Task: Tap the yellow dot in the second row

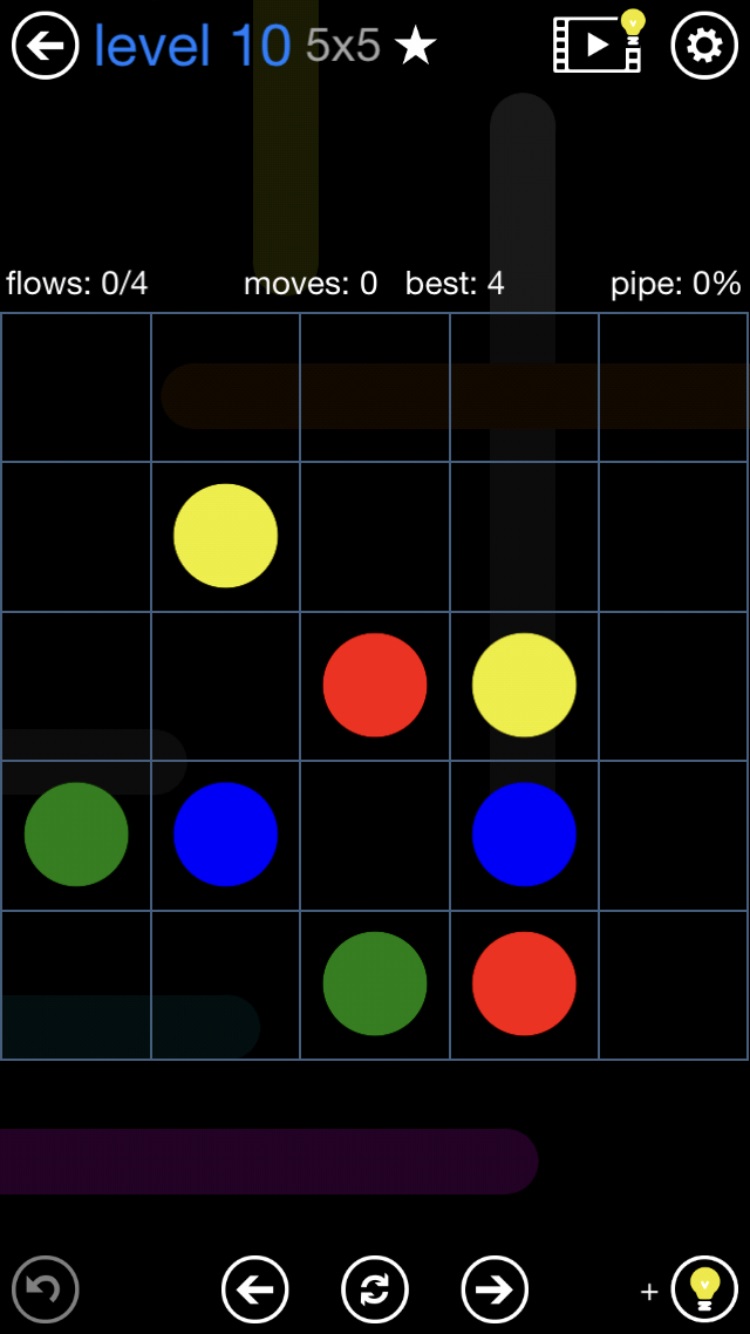Action: (x=225, y=536)
